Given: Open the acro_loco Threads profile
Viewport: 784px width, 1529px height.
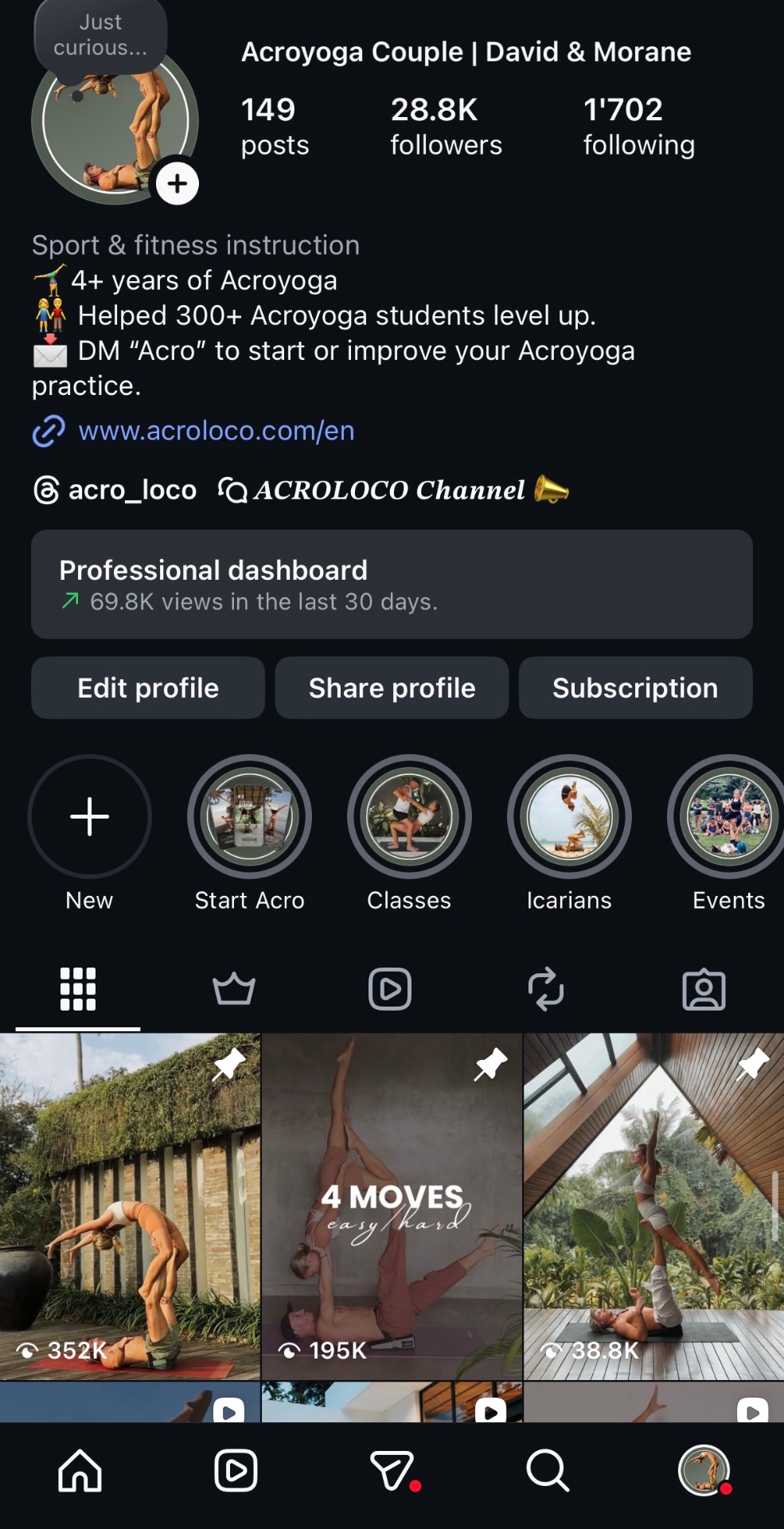Looking at the screenshot, I should (115, 490).
